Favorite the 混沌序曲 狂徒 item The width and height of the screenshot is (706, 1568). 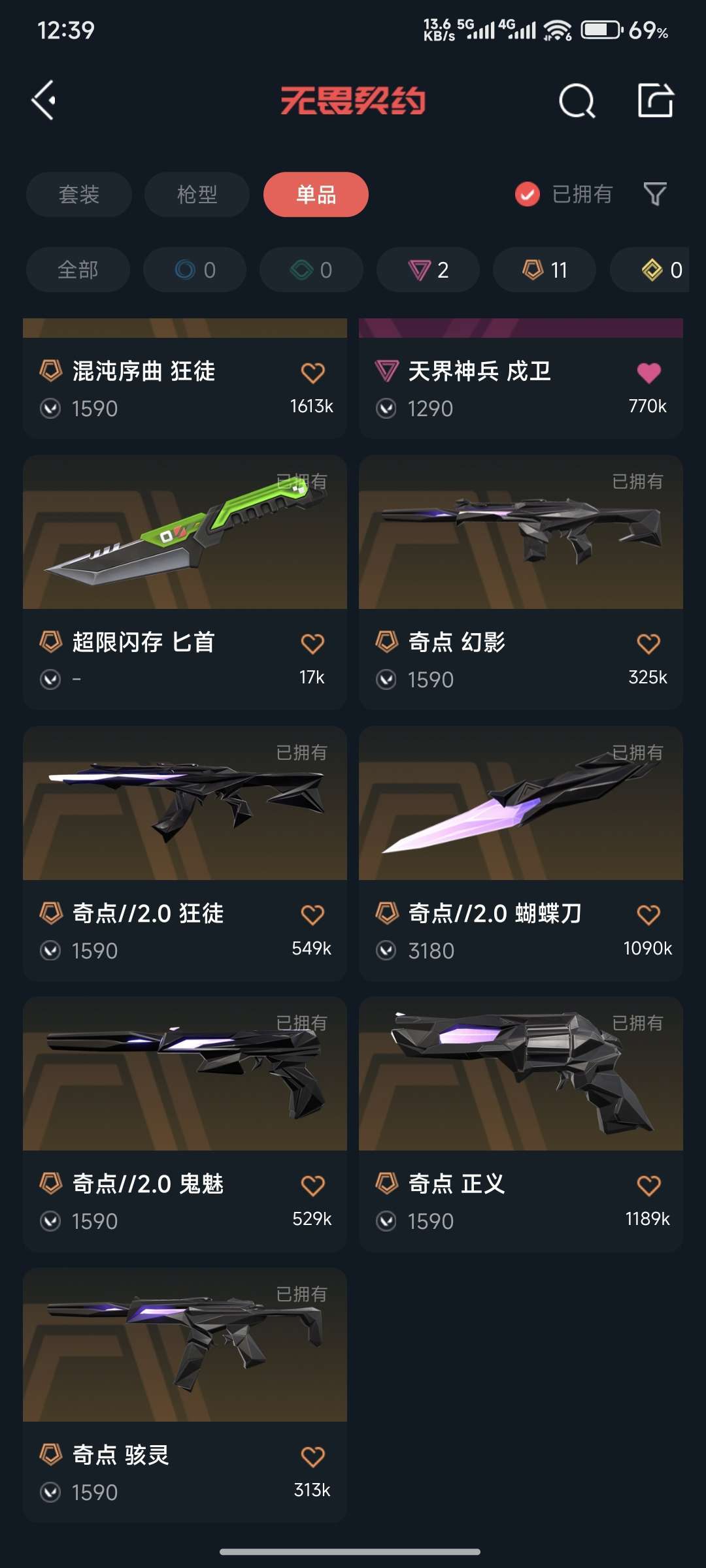pyautogui.click(x=312, y=371)
